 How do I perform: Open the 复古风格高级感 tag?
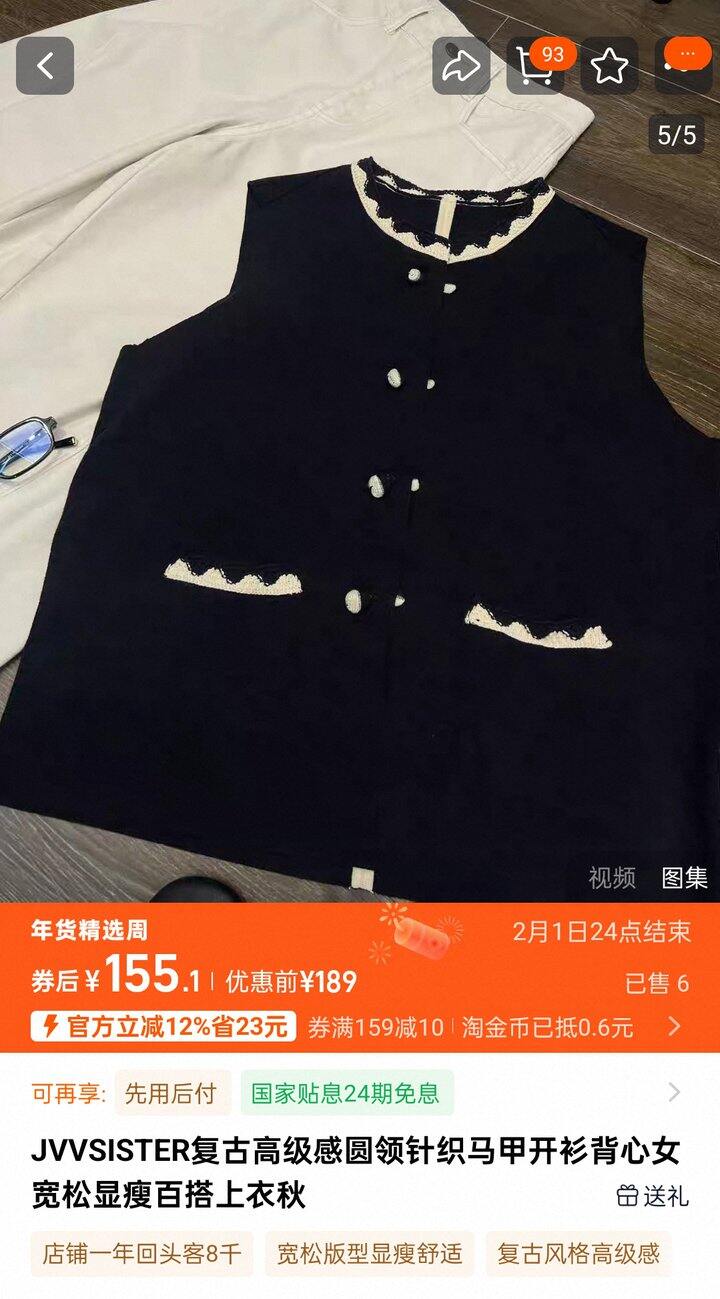[579, 1253]
